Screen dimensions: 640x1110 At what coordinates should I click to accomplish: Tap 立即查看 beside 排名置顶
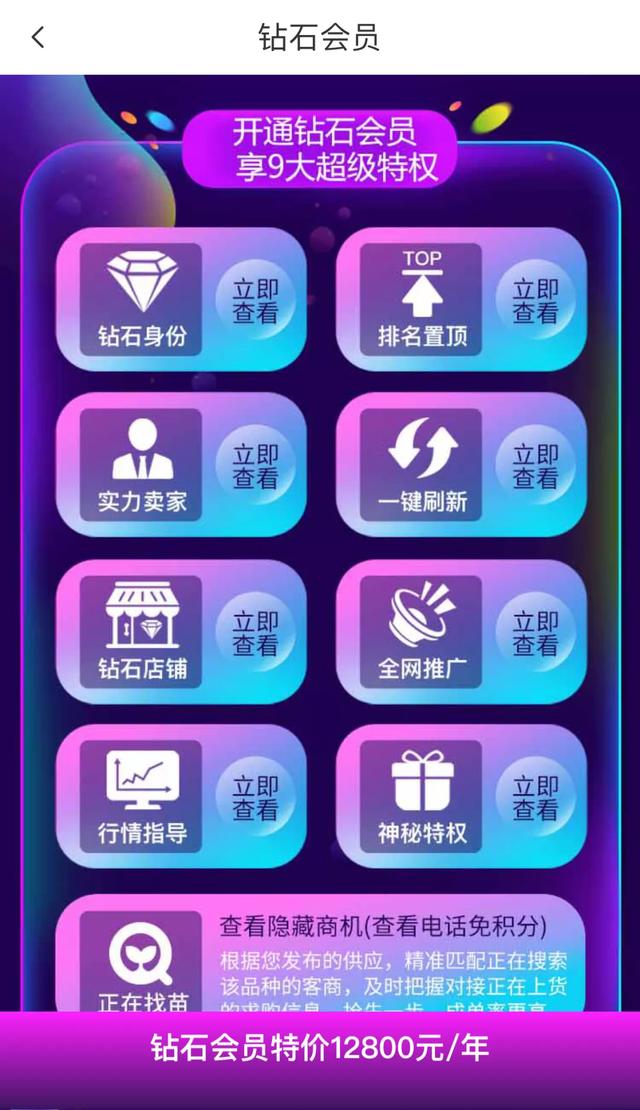pyautogui.click(x=536, y=300)
